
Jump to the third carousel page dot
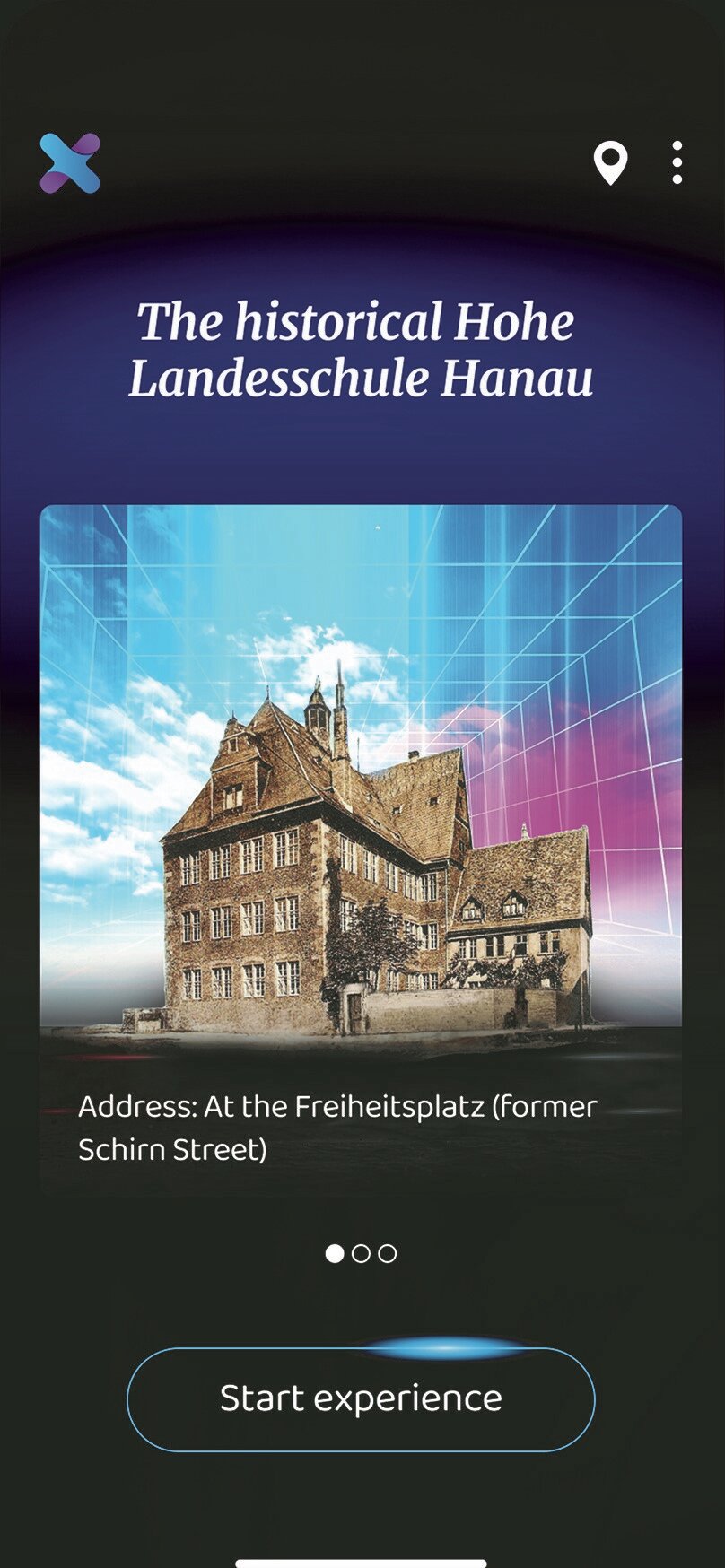(387, 1253)
